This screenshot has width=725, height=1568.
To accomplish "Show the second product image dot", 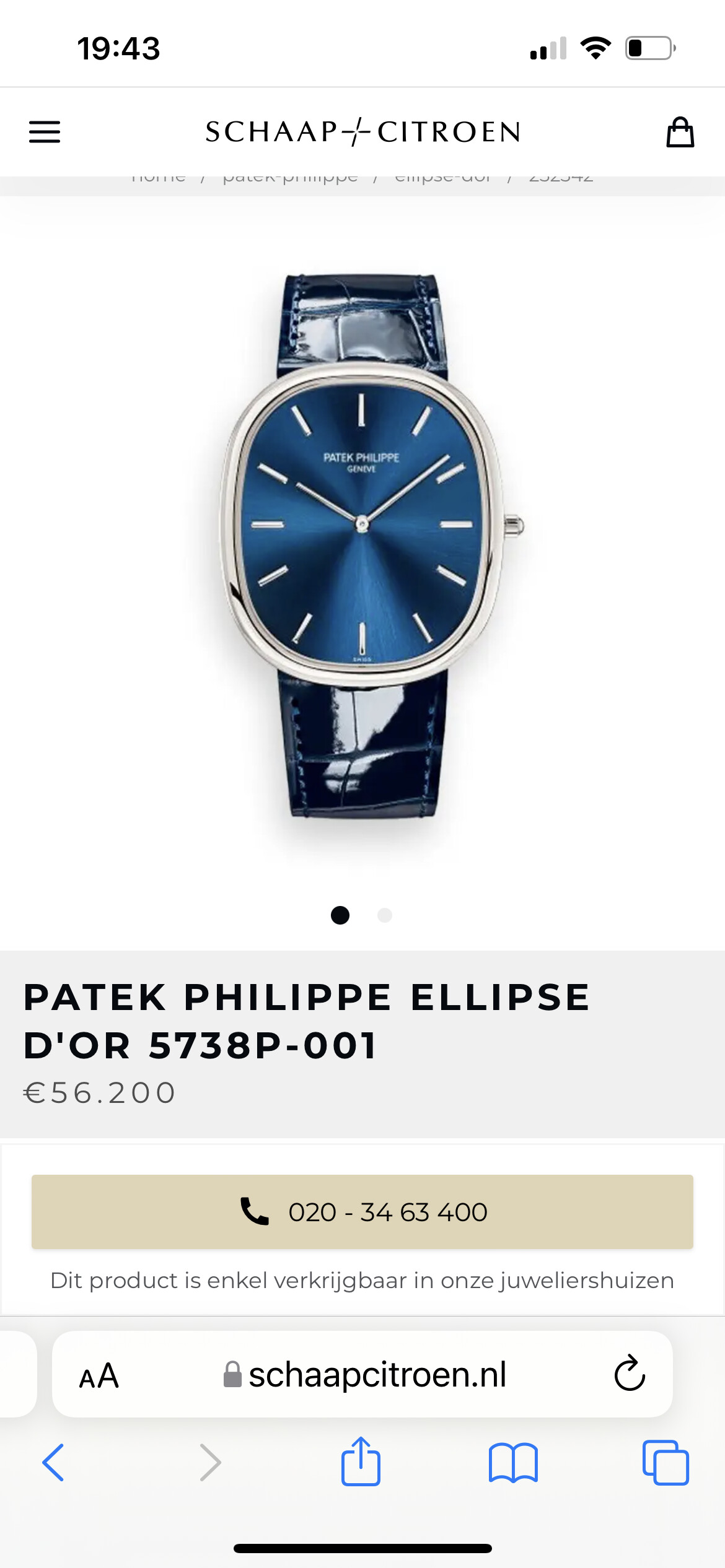I will point(385,915).
